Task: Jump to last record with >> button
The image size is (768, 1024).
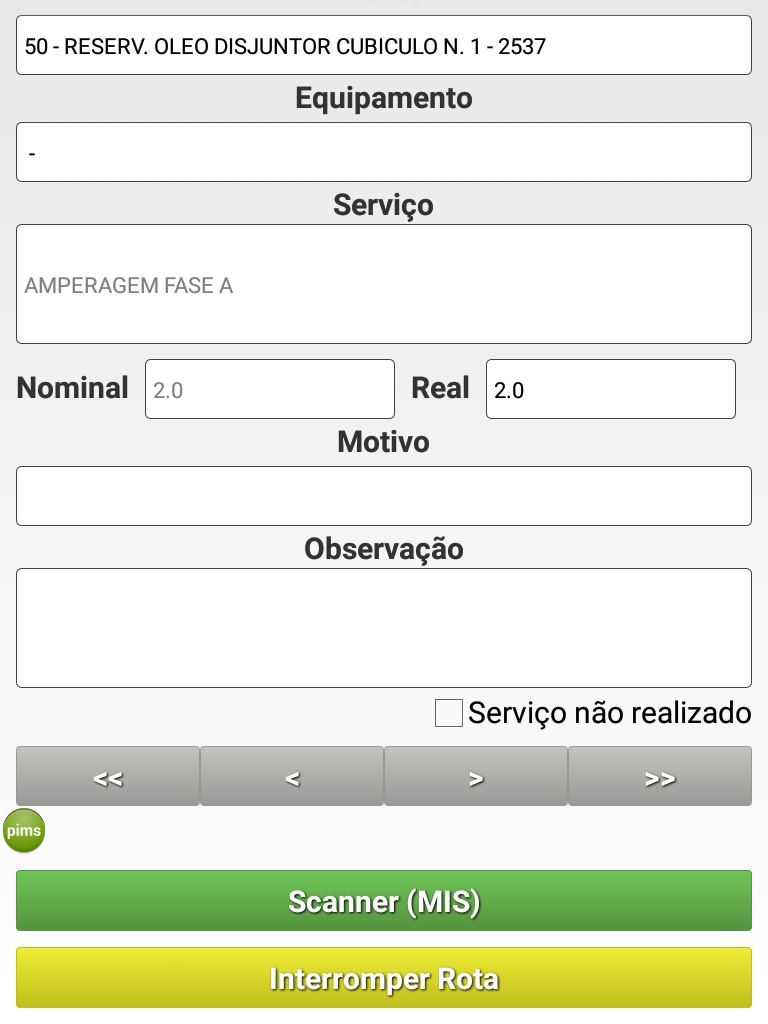Action: pos(660,777)
